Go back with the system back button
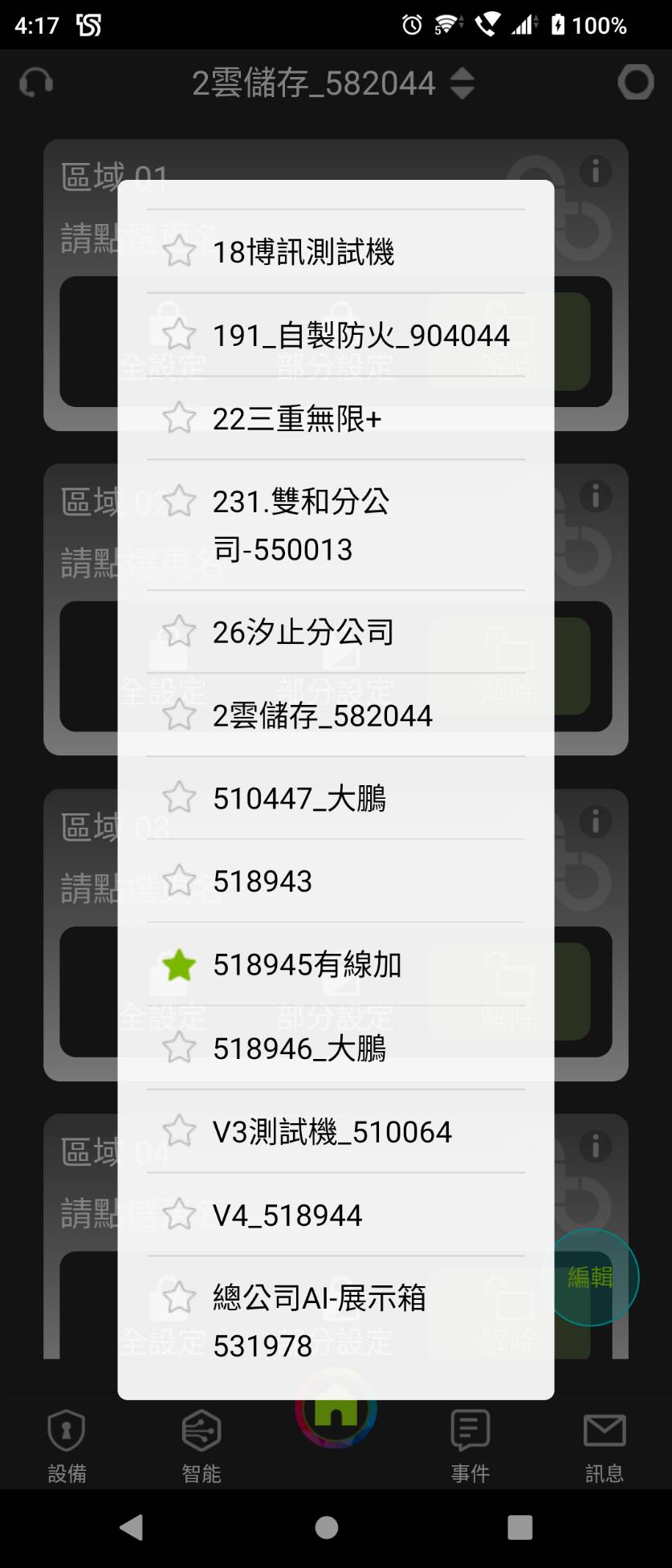This screenshot has height=1568, width=672. click(x=132, y=1527)
